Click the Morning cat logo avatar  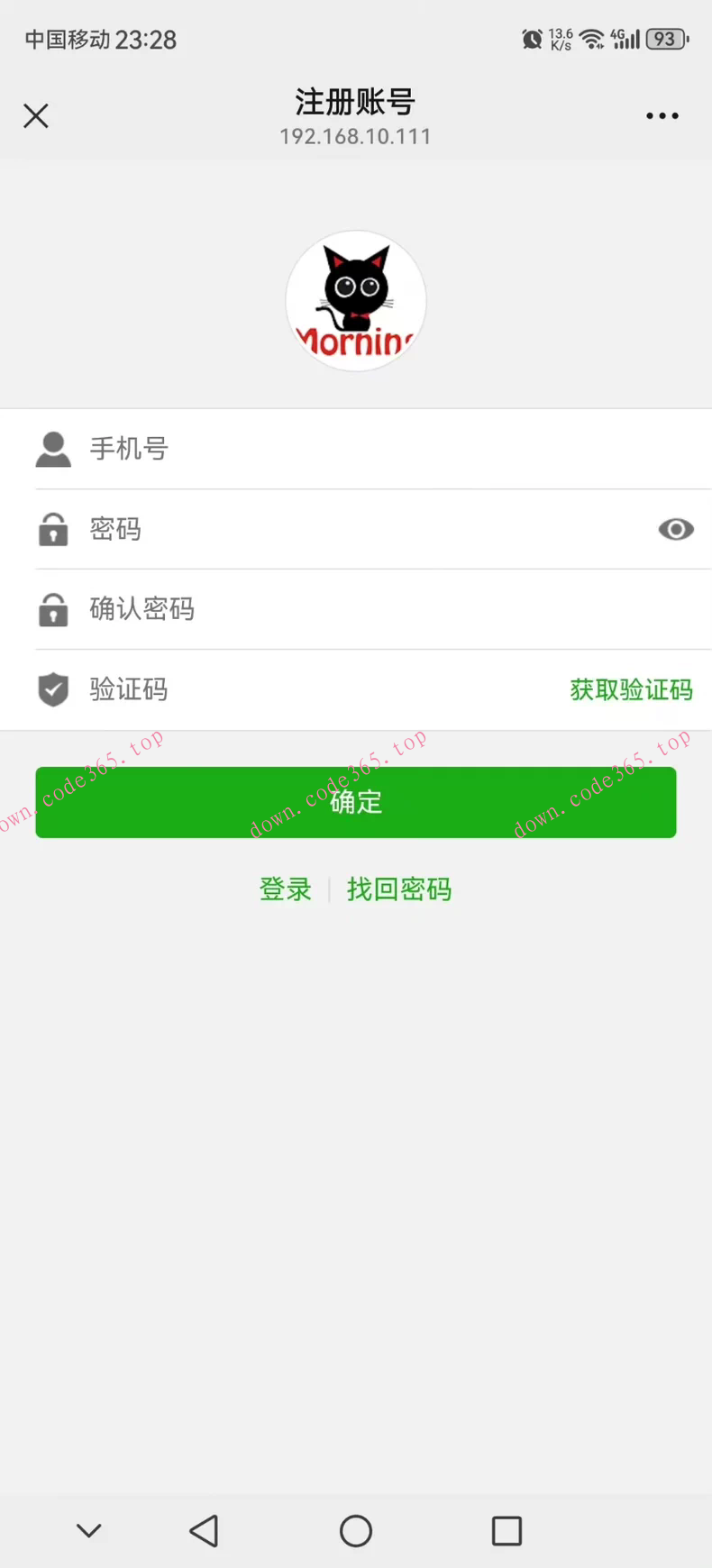(x=355, y=299)
